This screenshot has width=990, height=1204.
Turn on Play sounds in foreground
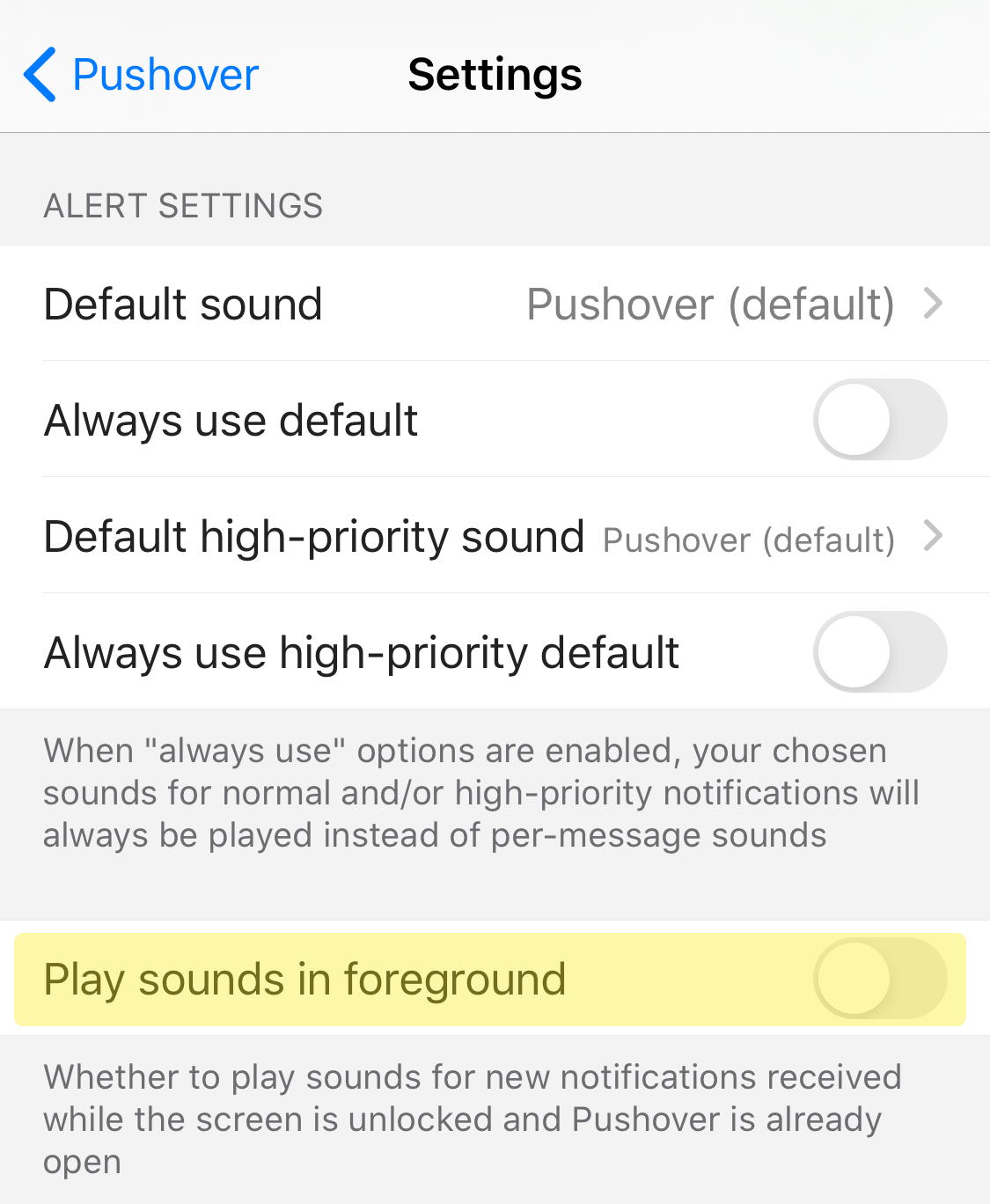(x=879, y=979)
